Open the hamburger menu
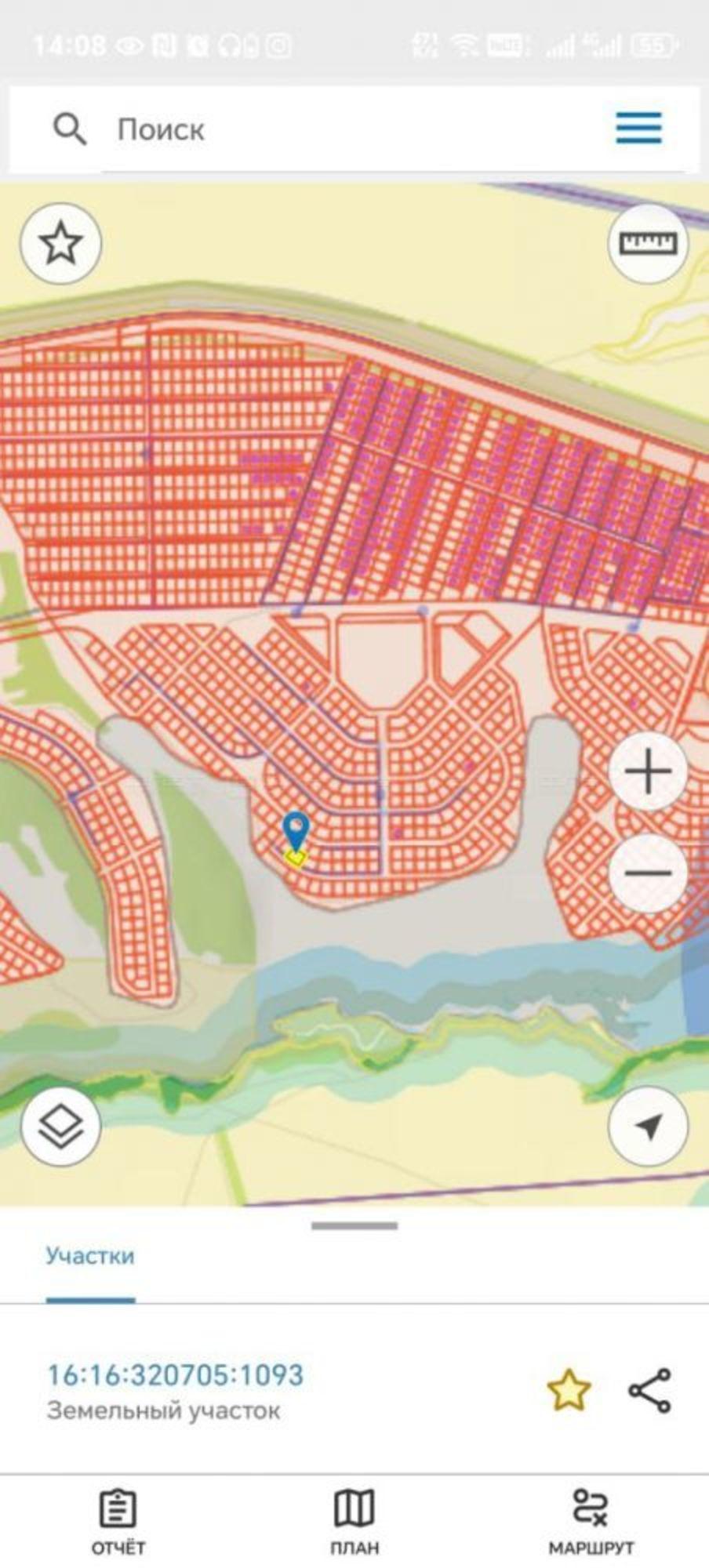 point(639,129)
